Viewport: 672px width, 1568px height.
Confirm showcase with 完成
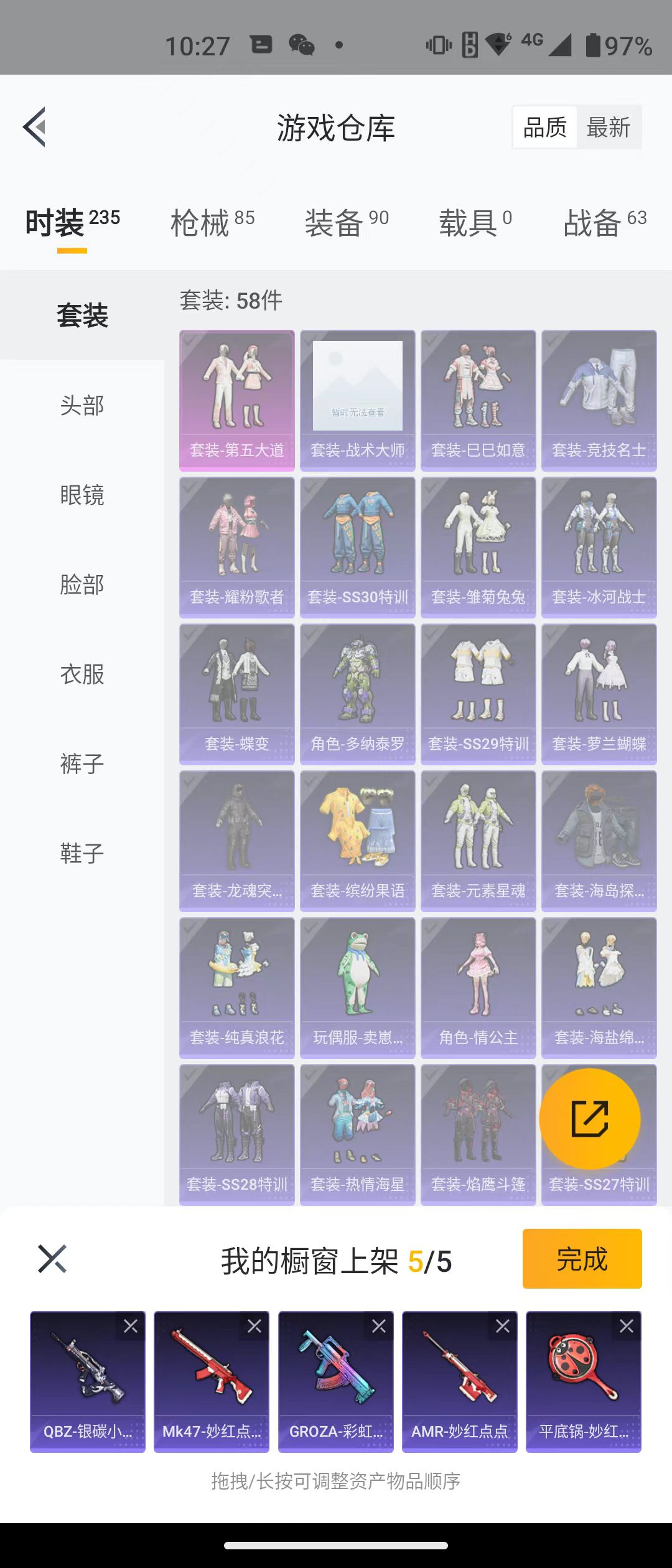582,1259
